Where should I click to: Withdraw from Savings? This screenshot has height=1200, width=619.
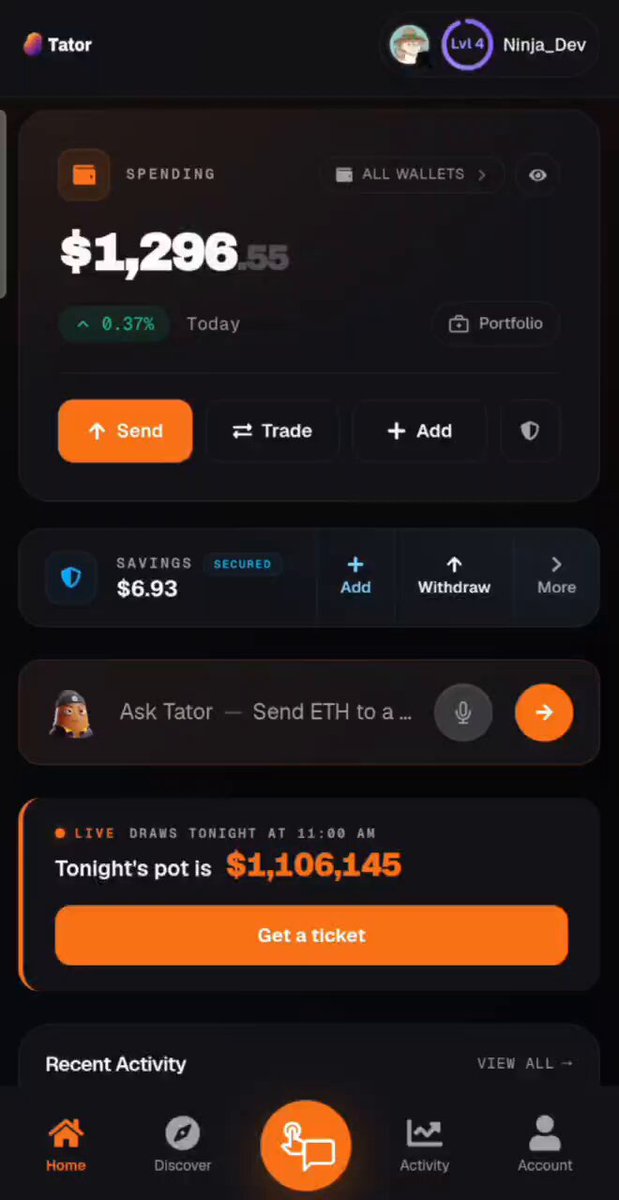point(454,577)
